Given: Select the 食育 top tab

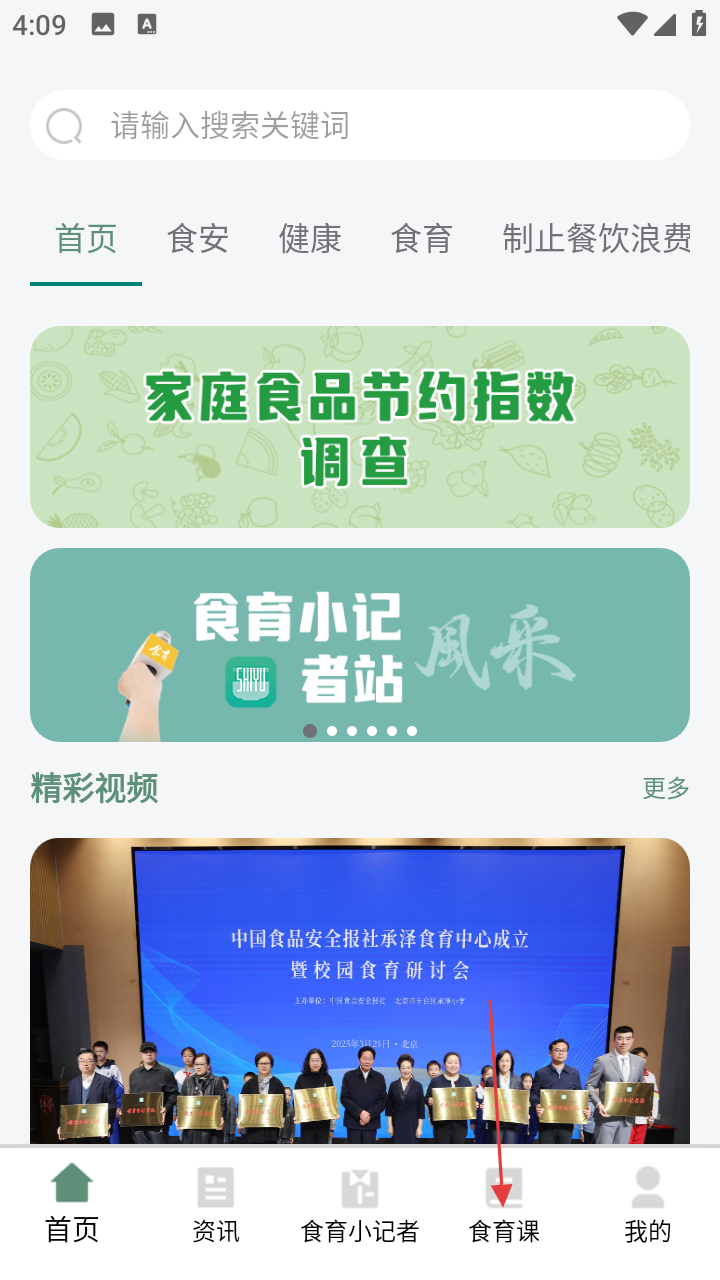Looking at the screenshot, I should 422,239.
